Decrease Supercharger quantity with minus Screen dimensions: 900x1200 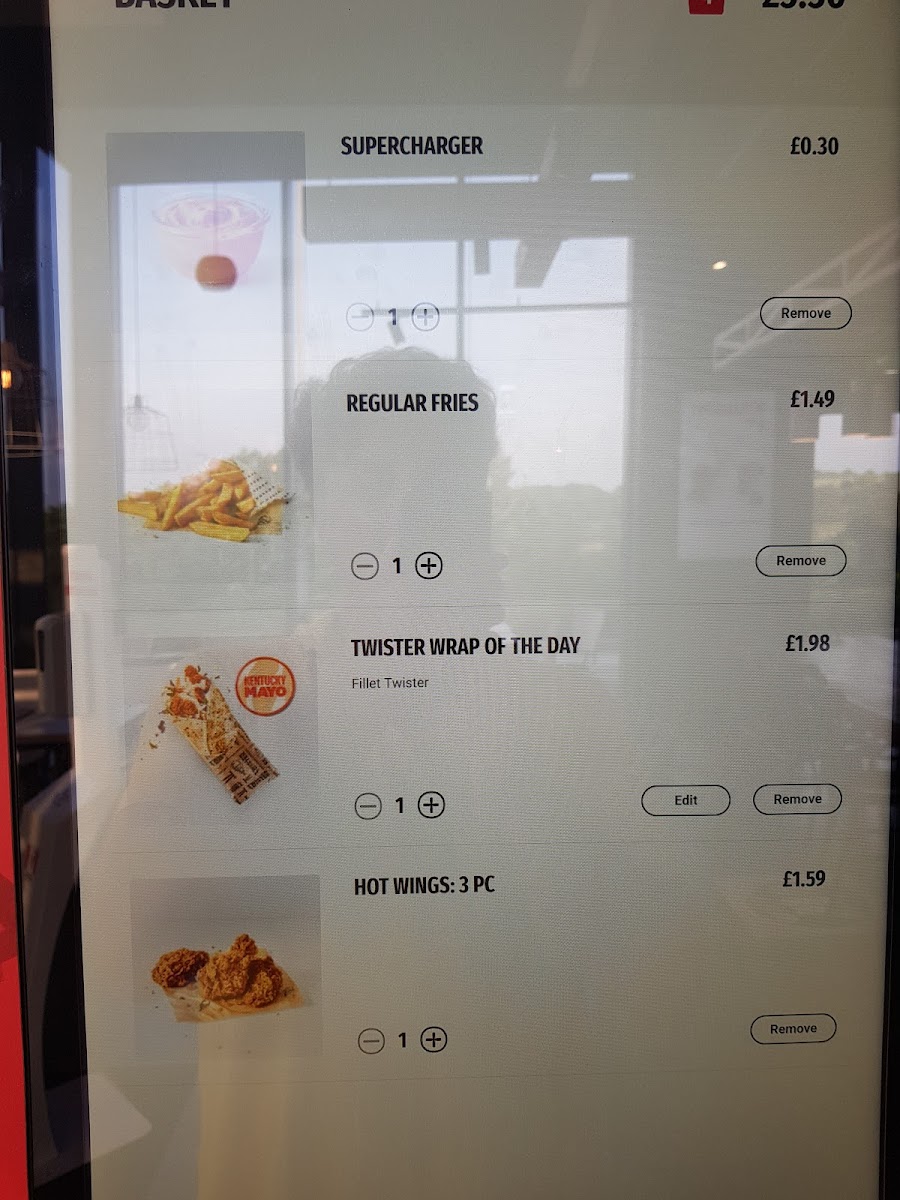tap(360, 318)
